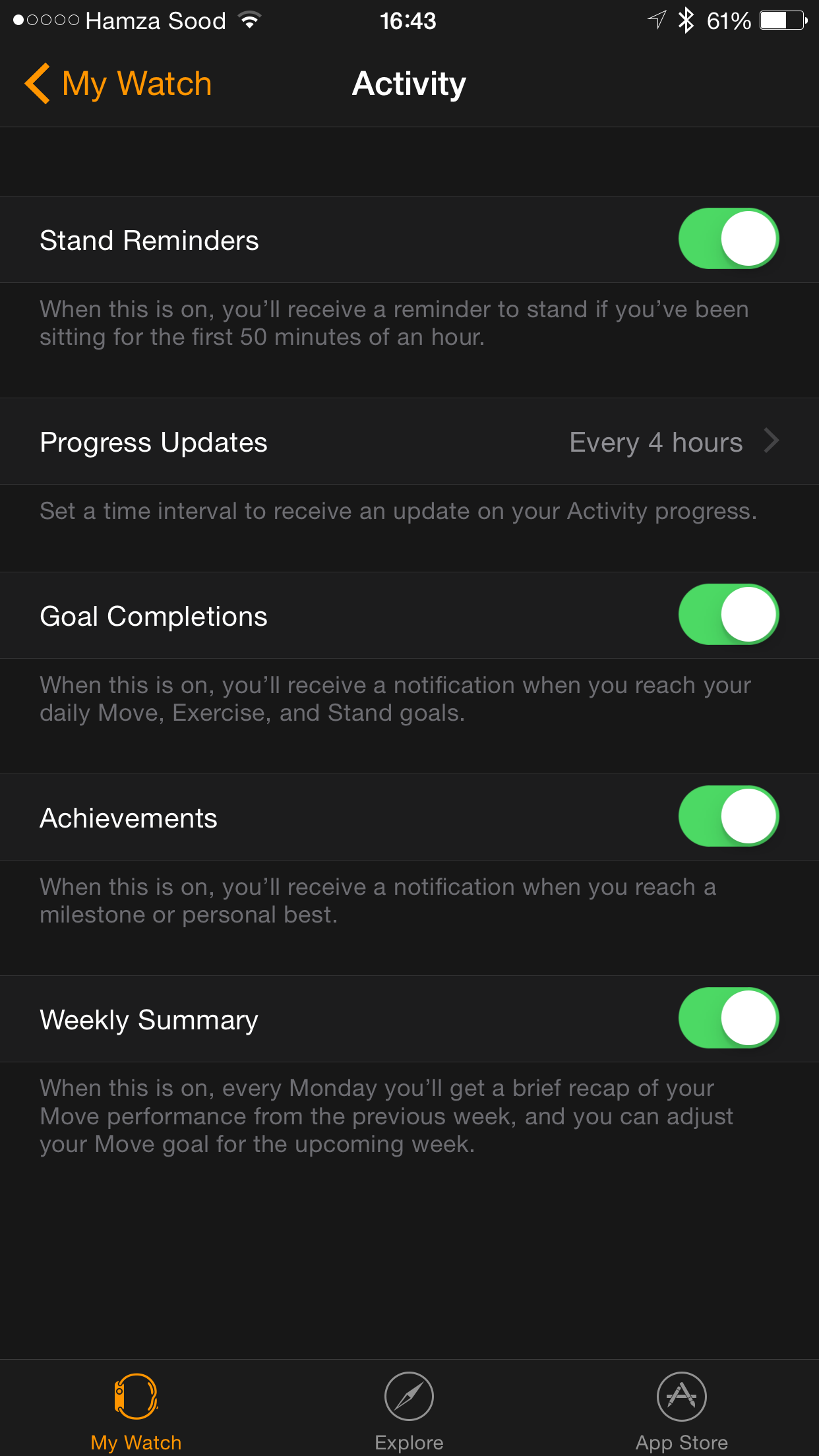This screenshot has width=819, height=1456.
Task: Turn off Stand Reminders
Action: (729, 239)
